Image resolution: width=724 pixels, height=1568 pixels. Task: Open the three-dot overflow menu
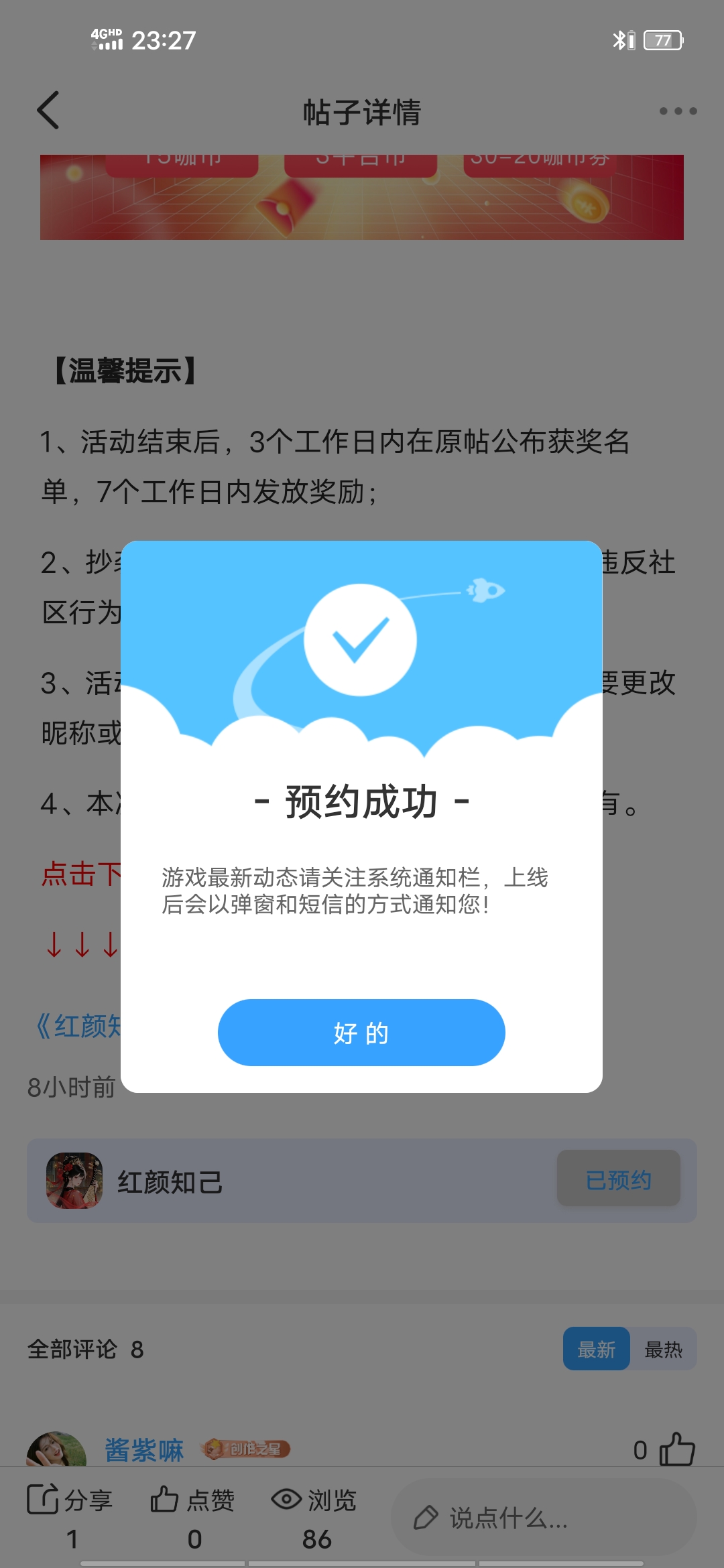pos(678,111)
